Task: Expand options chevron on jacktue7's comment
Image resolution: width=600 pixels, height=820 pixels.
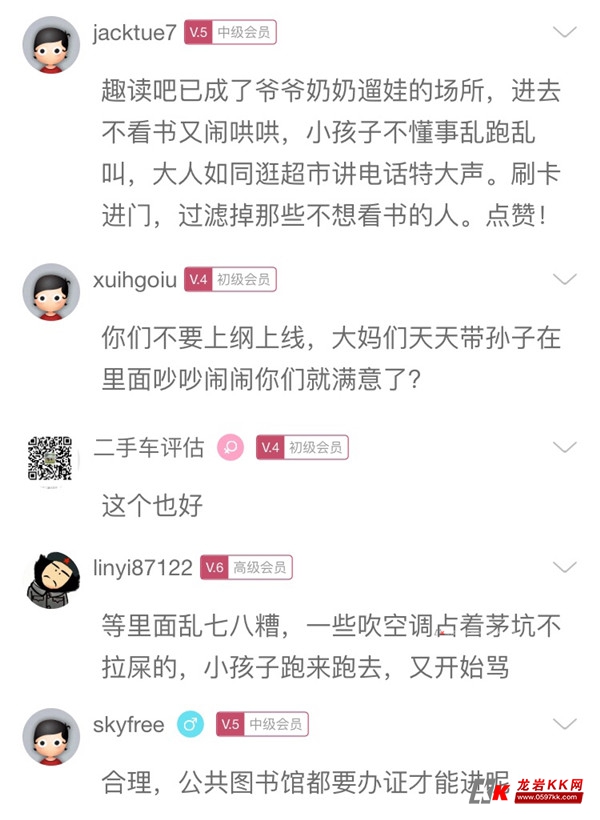Action: click(x=565, y=32)
